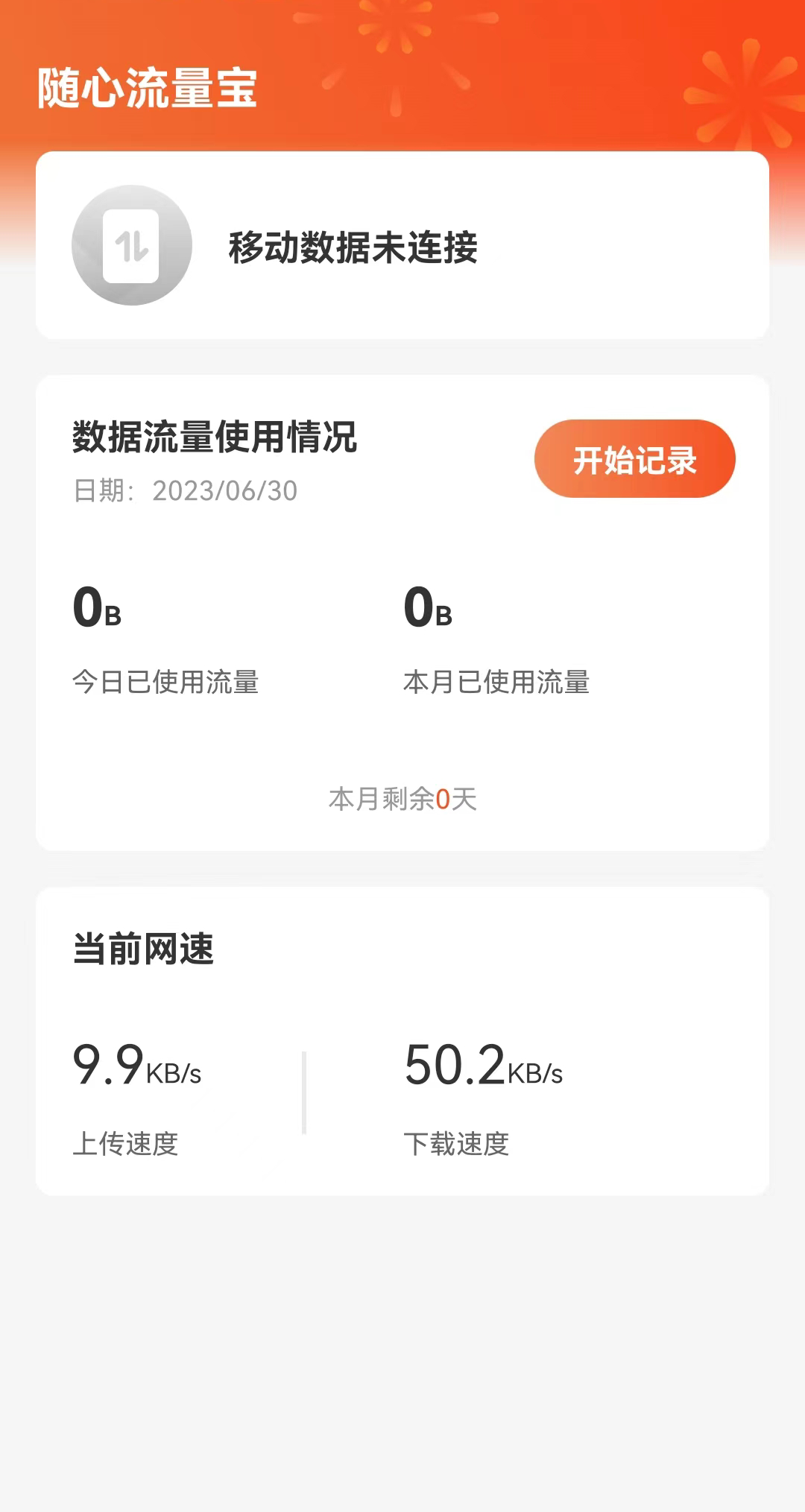Click the 本月剩余0天 link text

[x=402, y=800]
